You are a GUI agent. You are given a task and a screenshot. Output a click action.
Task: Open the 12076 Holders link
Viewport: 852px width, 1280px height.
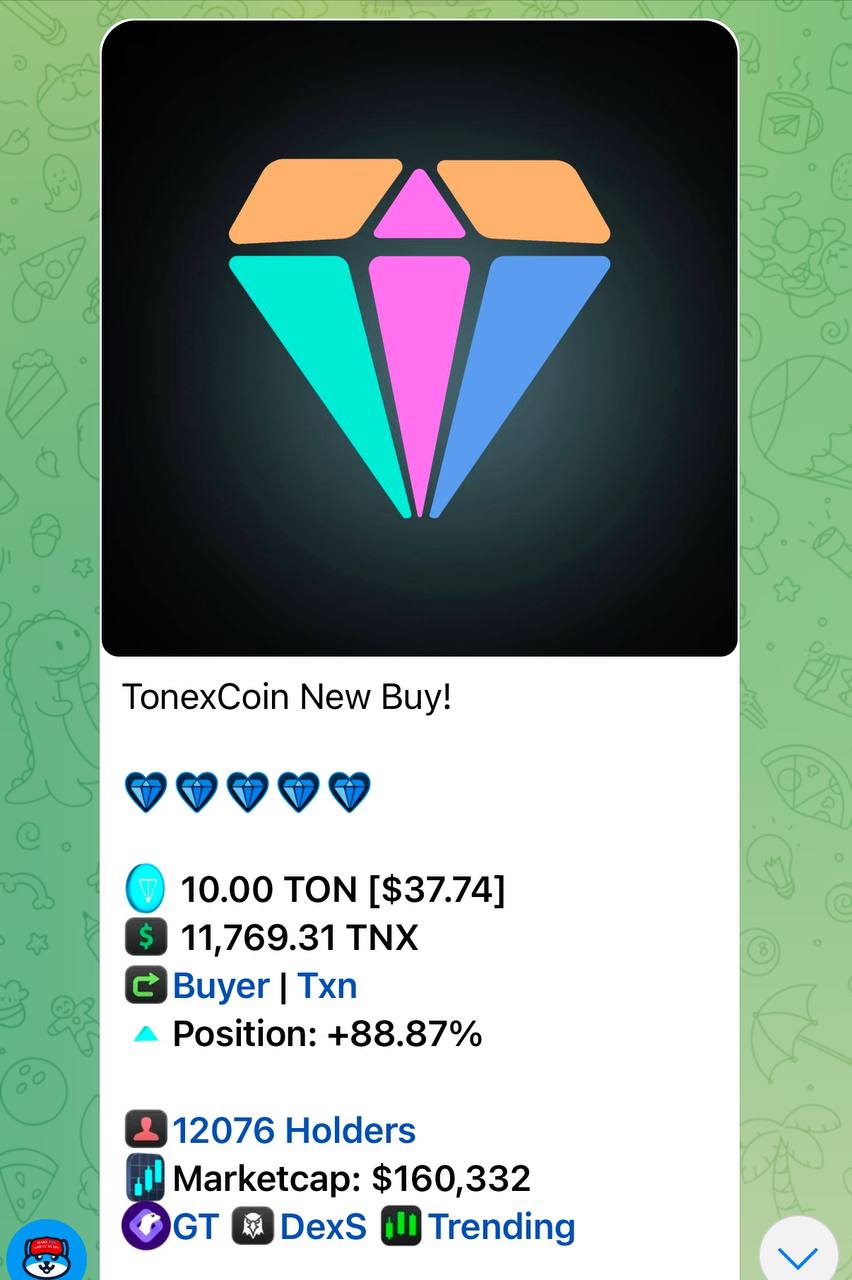293,1130
